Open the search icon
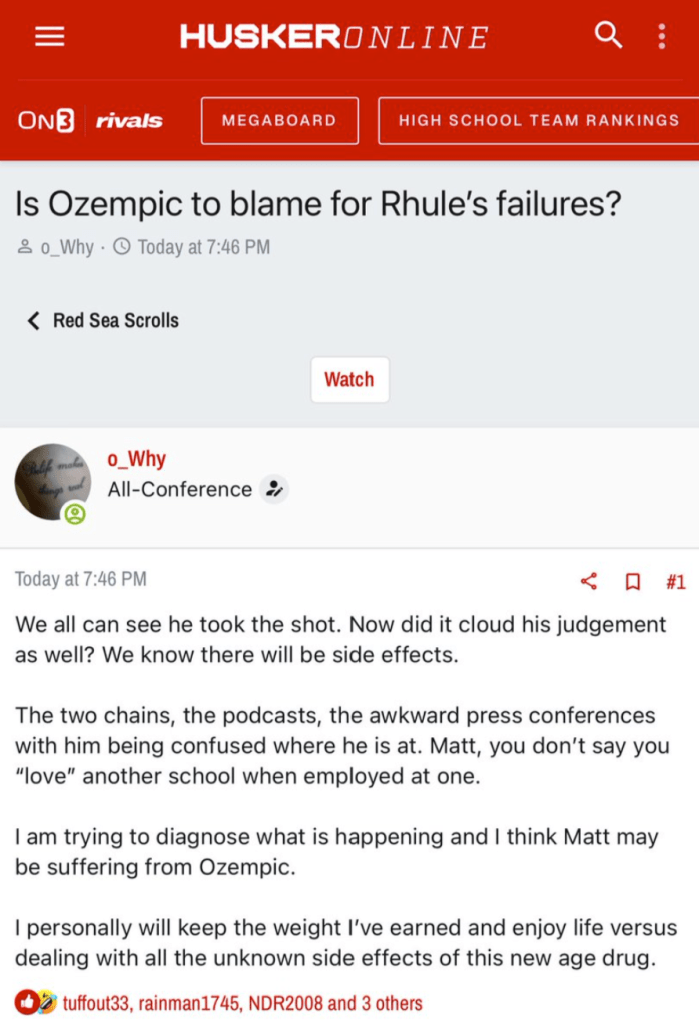Image resolution: width=699 pixels, height=1023 pixels. coord(608,36)
